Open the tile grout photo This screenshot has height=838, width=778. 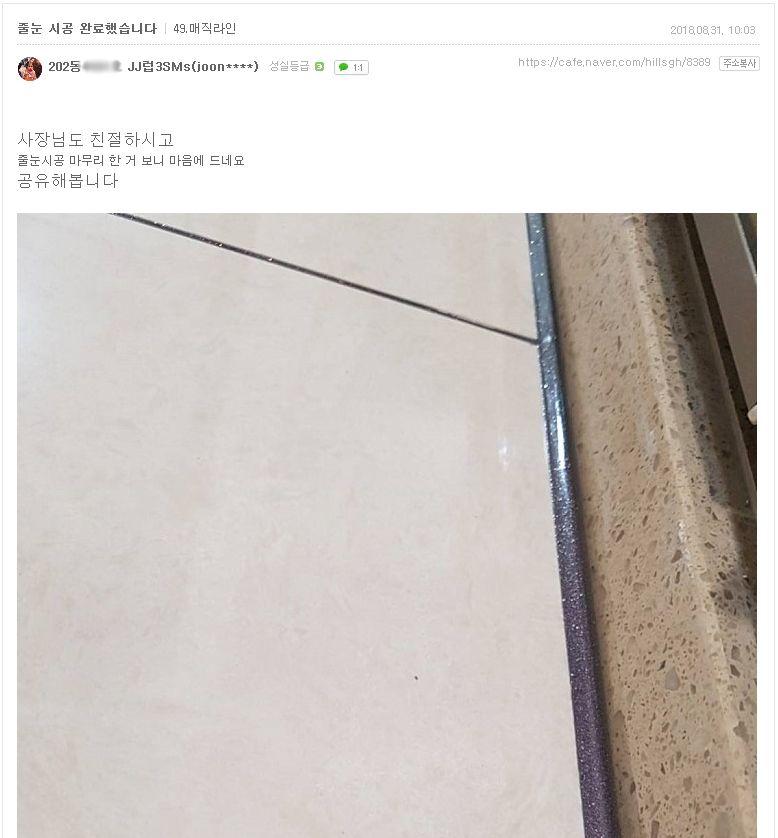click(x=386, y=525)
